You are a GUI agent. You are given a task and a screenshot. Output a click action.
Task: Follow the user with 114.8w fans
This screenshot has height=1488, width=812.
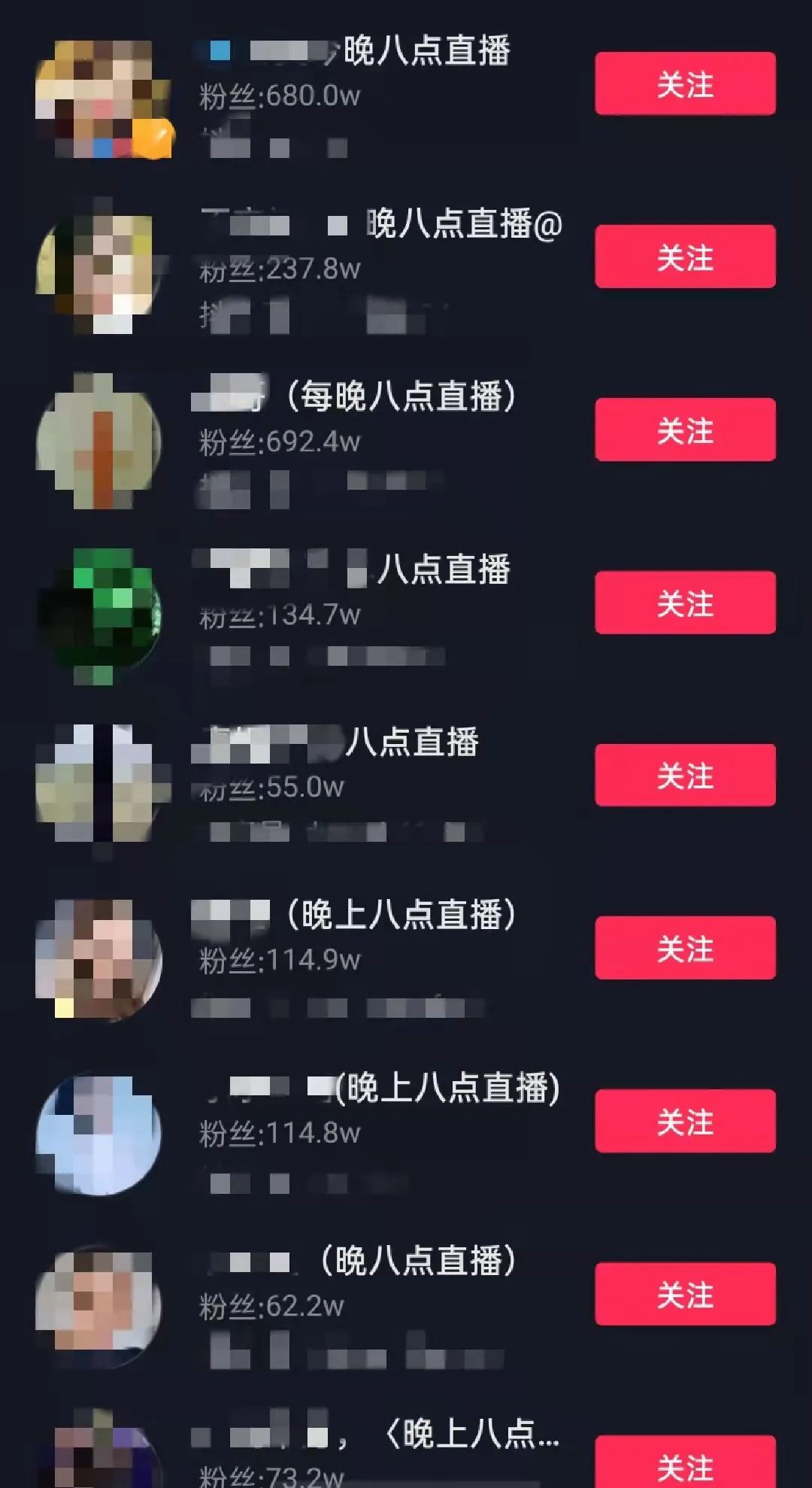coord(685,1121)
